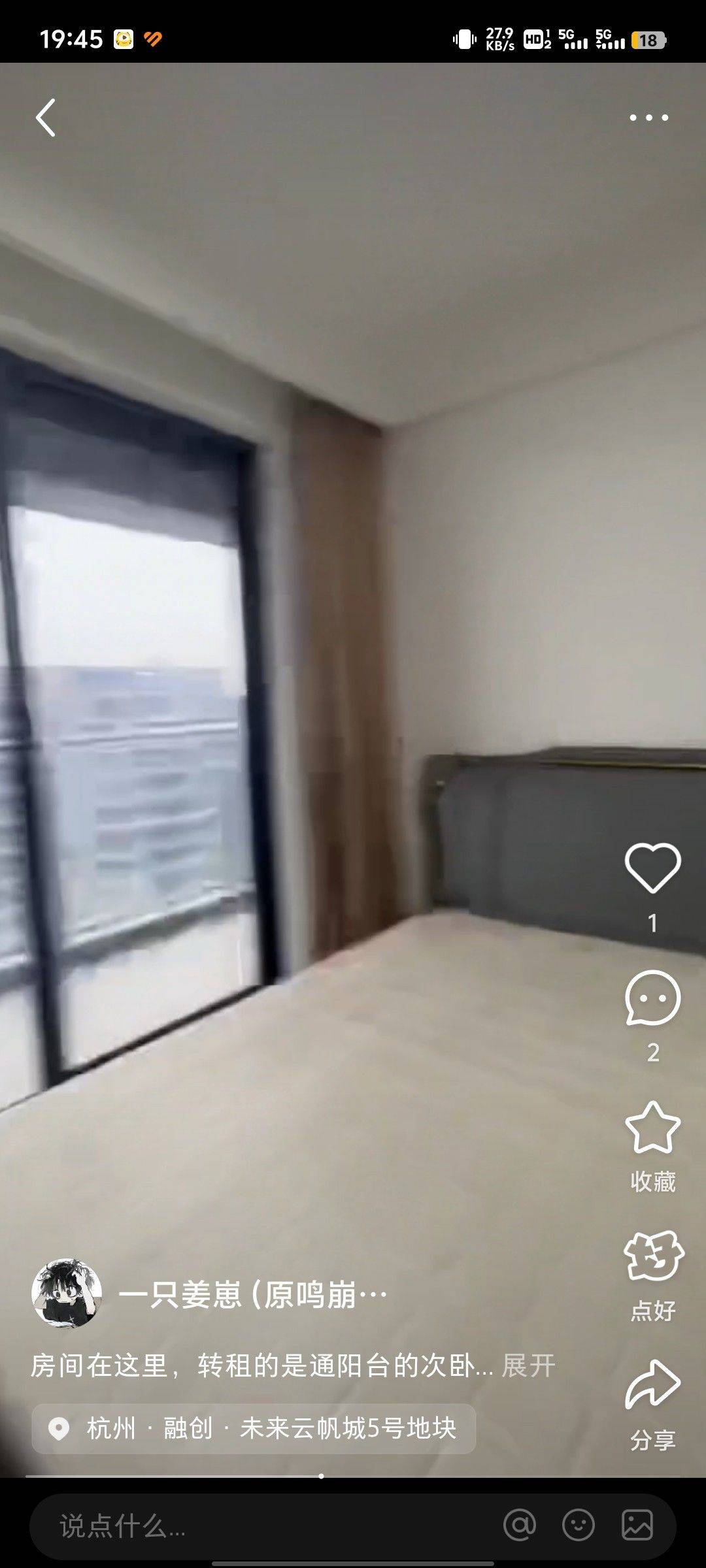The image size is (706, 1568).
Task: Open the profile avatar of 一只姜崽
Action: [67, 1294]
